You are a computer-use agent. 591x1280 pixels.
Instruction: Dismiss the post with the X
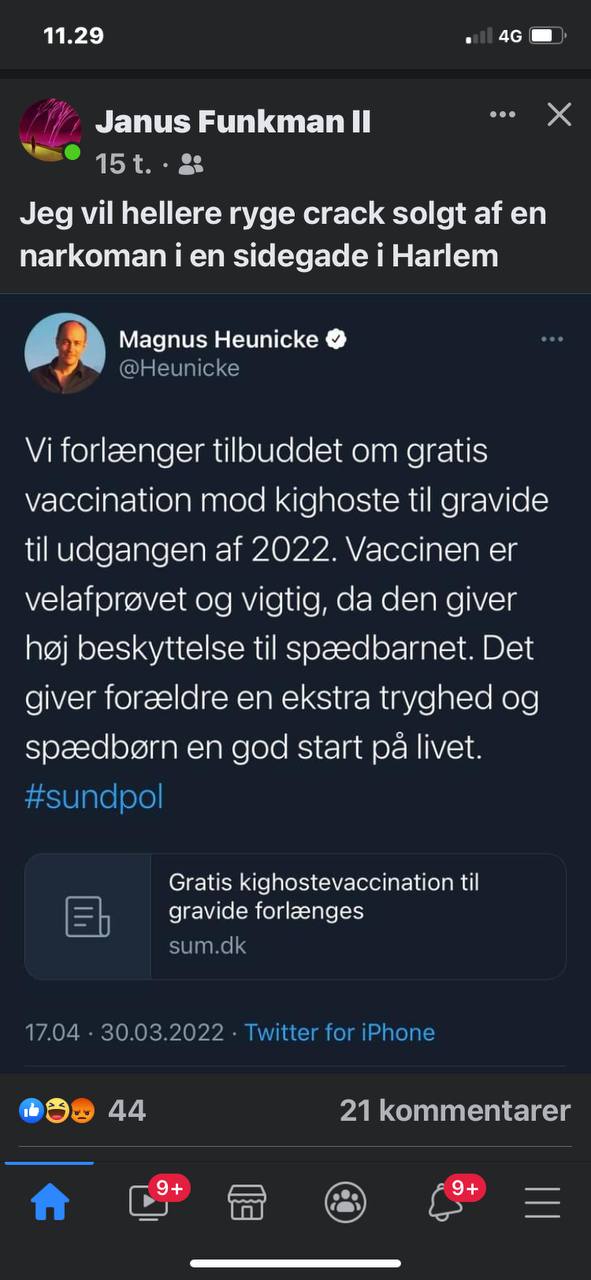[559, 115]
